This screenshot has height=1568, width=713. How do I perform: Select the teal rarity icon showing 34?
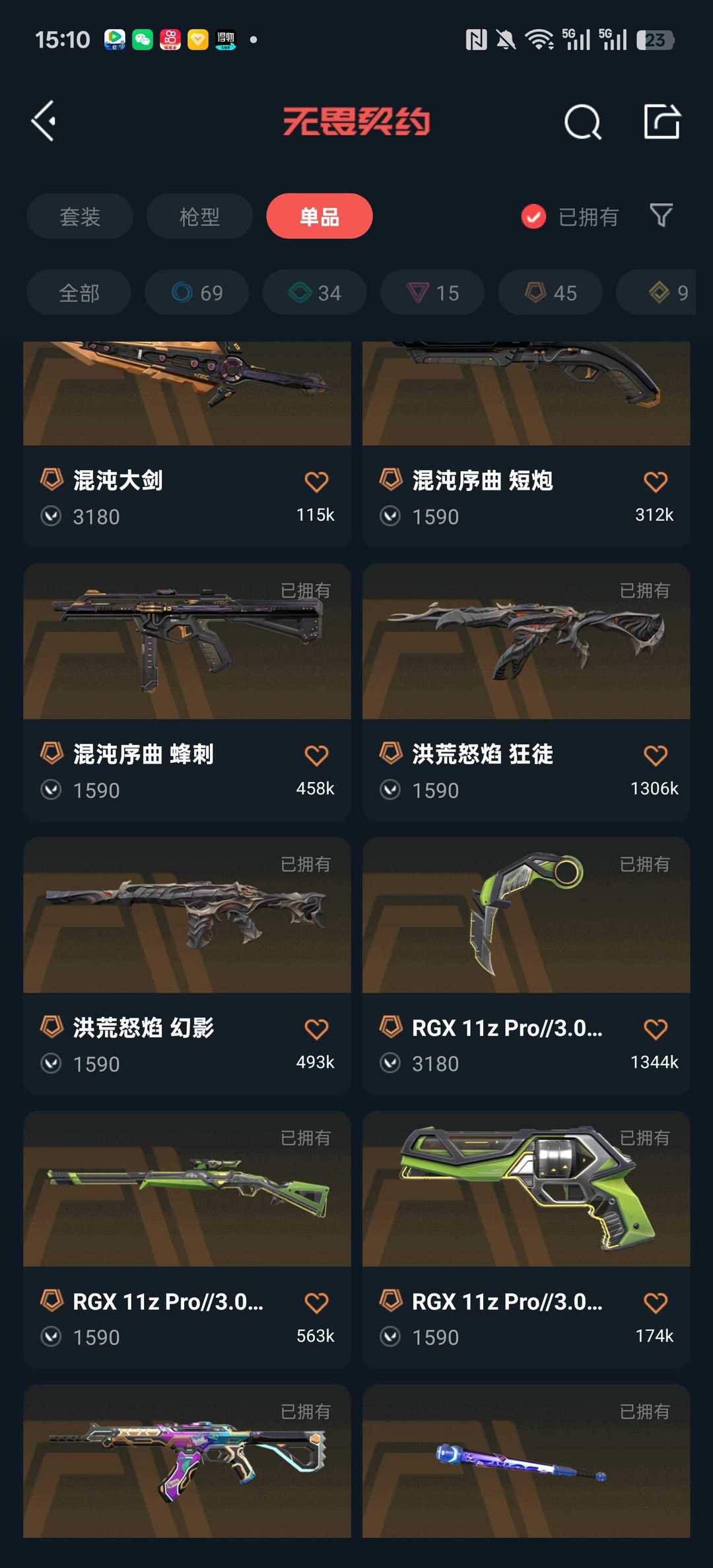[x=314, y=292]
